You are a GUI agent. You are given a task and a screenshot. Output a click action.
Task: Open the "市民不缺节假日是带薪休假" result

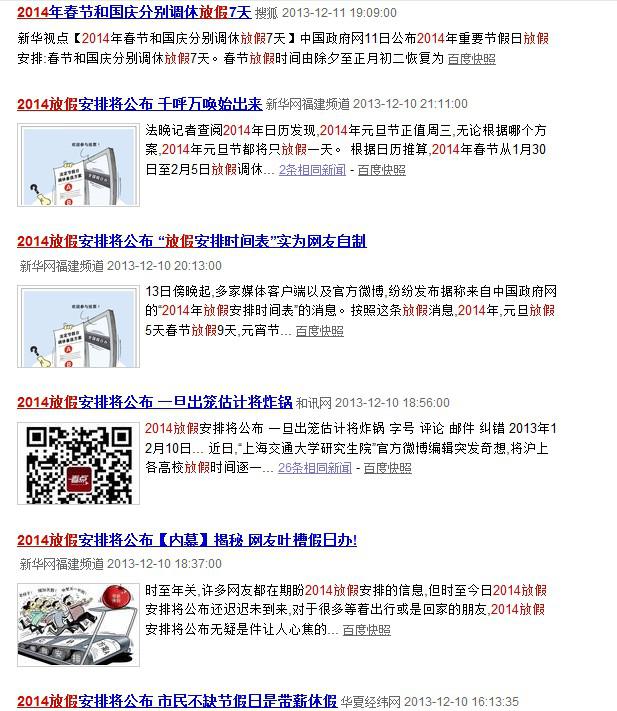point(177,701)
